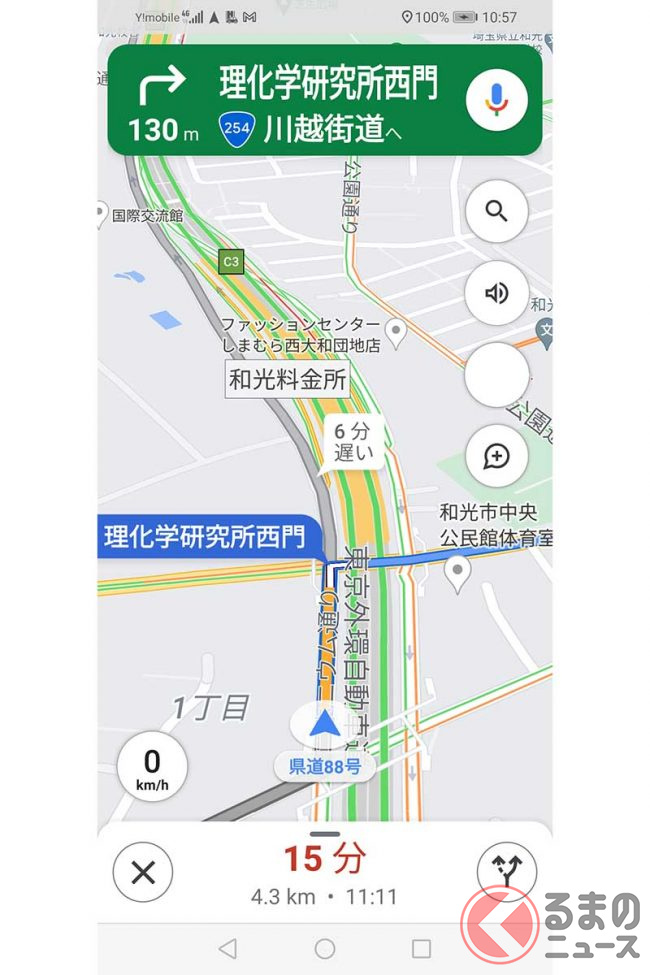The image size is (650, 975).
Task: Go back using the system back button
Action: pos(228,948)
